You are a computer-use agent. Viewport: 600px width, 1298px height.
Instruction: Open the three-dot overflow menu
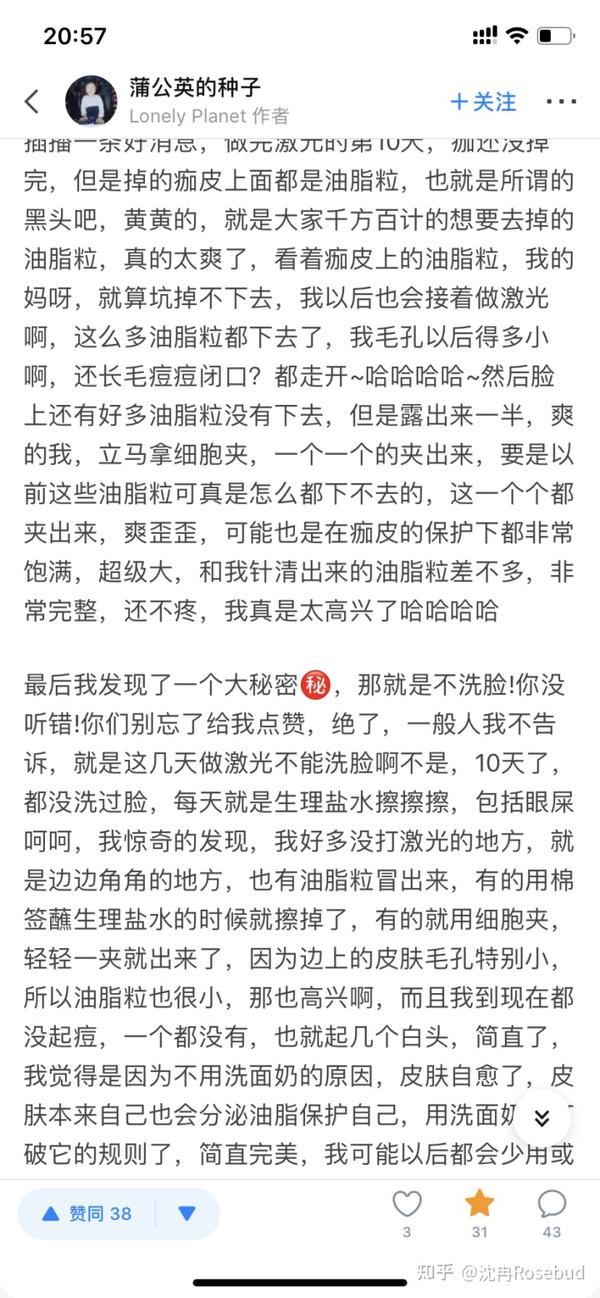click(x=562, y=101)
